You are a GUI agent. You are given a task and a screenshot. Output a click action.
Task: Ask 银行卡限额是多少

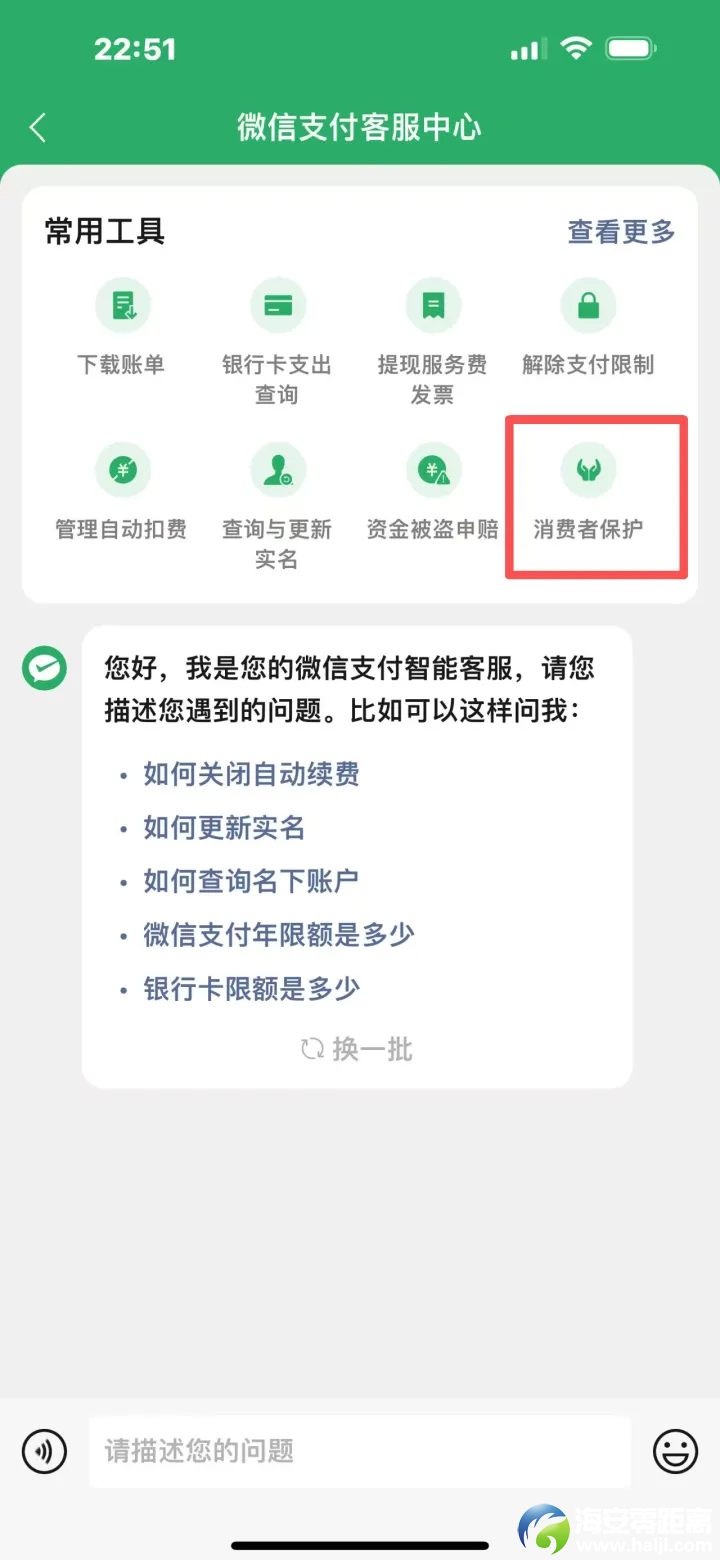[251, 989]
